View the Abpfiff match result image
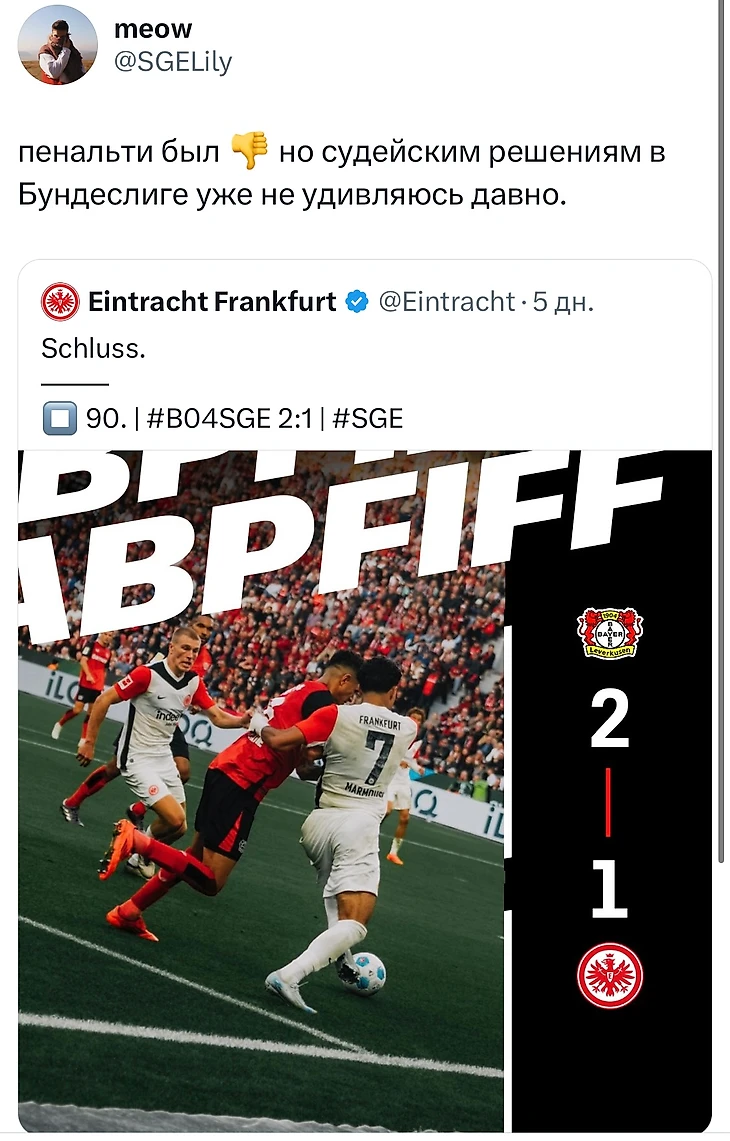The image size is (730, 1141). coord(364,790)
